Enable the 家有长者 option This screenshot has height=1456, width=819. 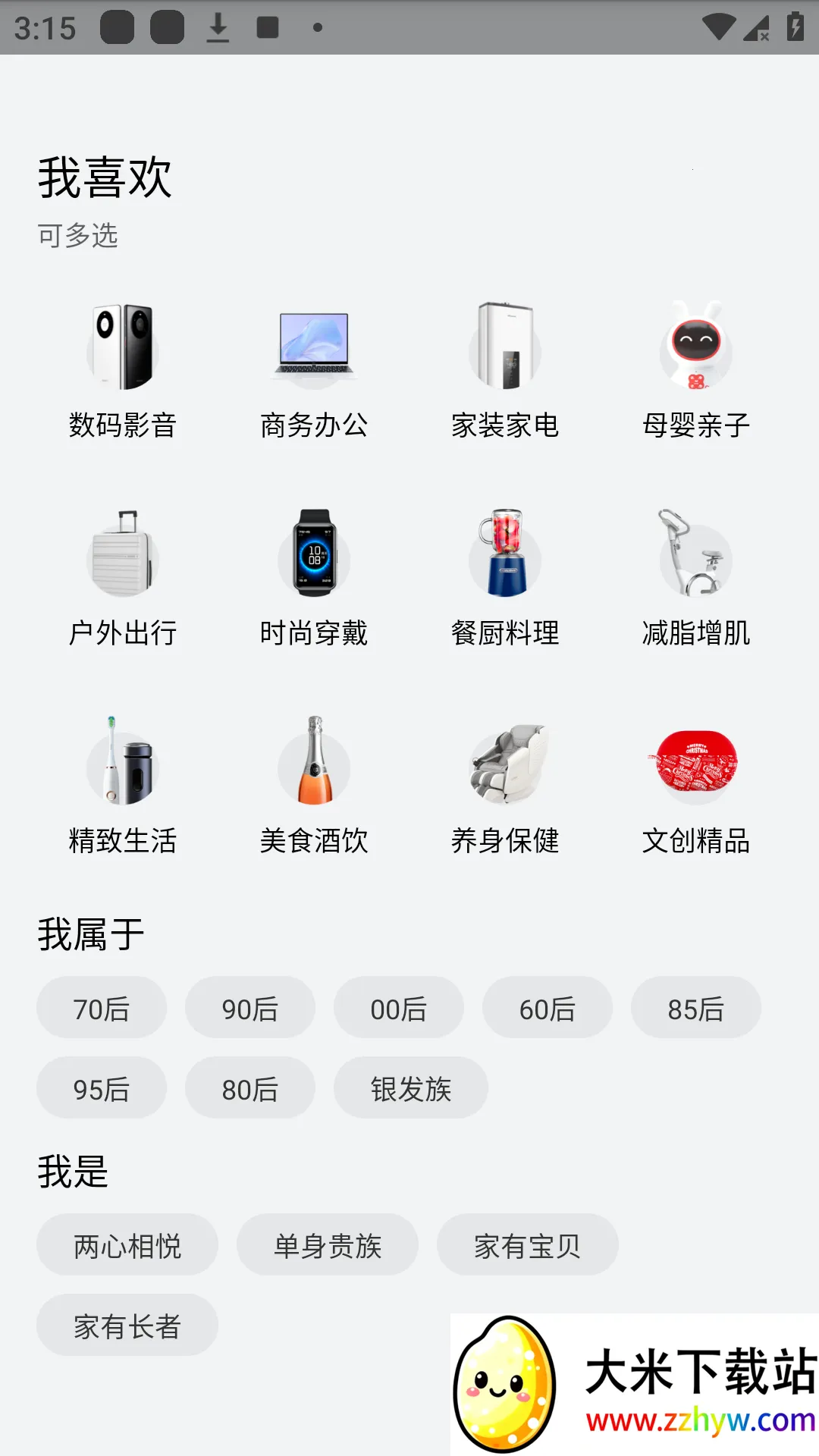[x=127, y=1325]
